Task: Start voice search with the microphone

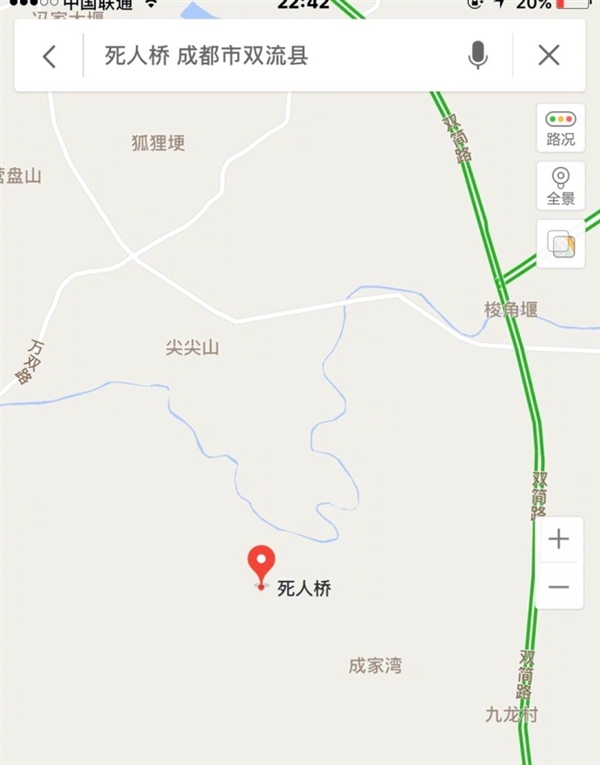Action: click(478, 56)
